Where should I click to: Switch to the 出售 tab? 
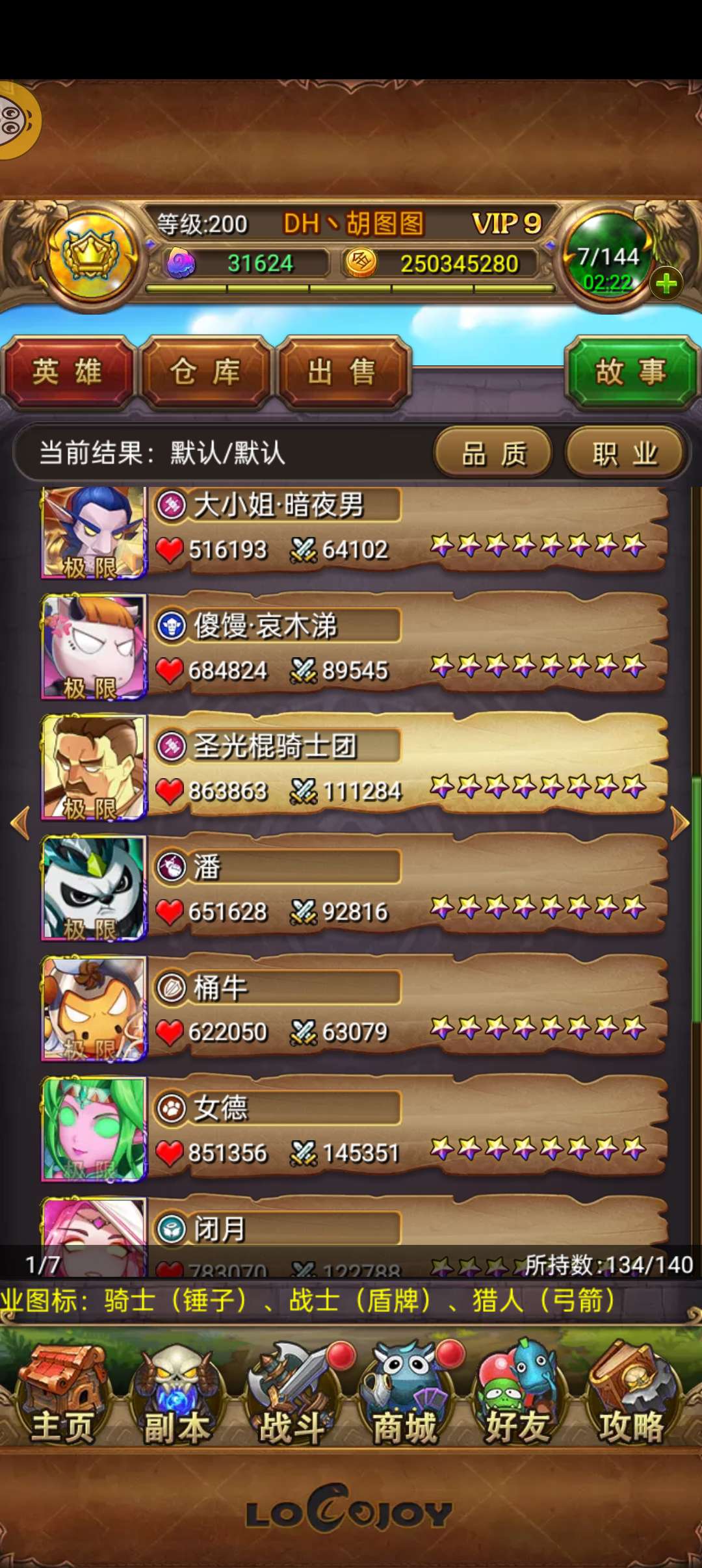[343, 372]
